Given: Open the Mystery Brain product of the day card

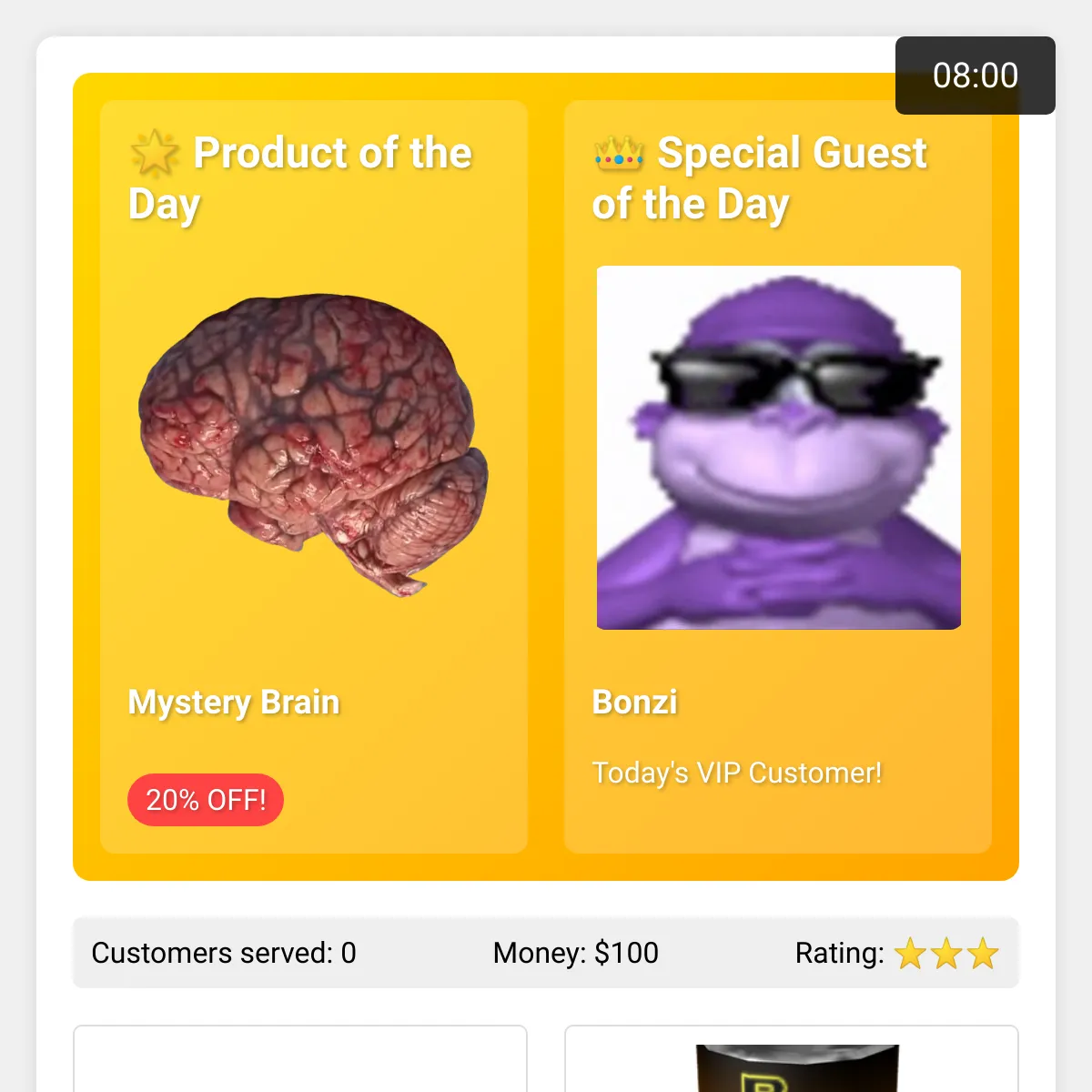Looking at the screenshot, I should 313,476.
